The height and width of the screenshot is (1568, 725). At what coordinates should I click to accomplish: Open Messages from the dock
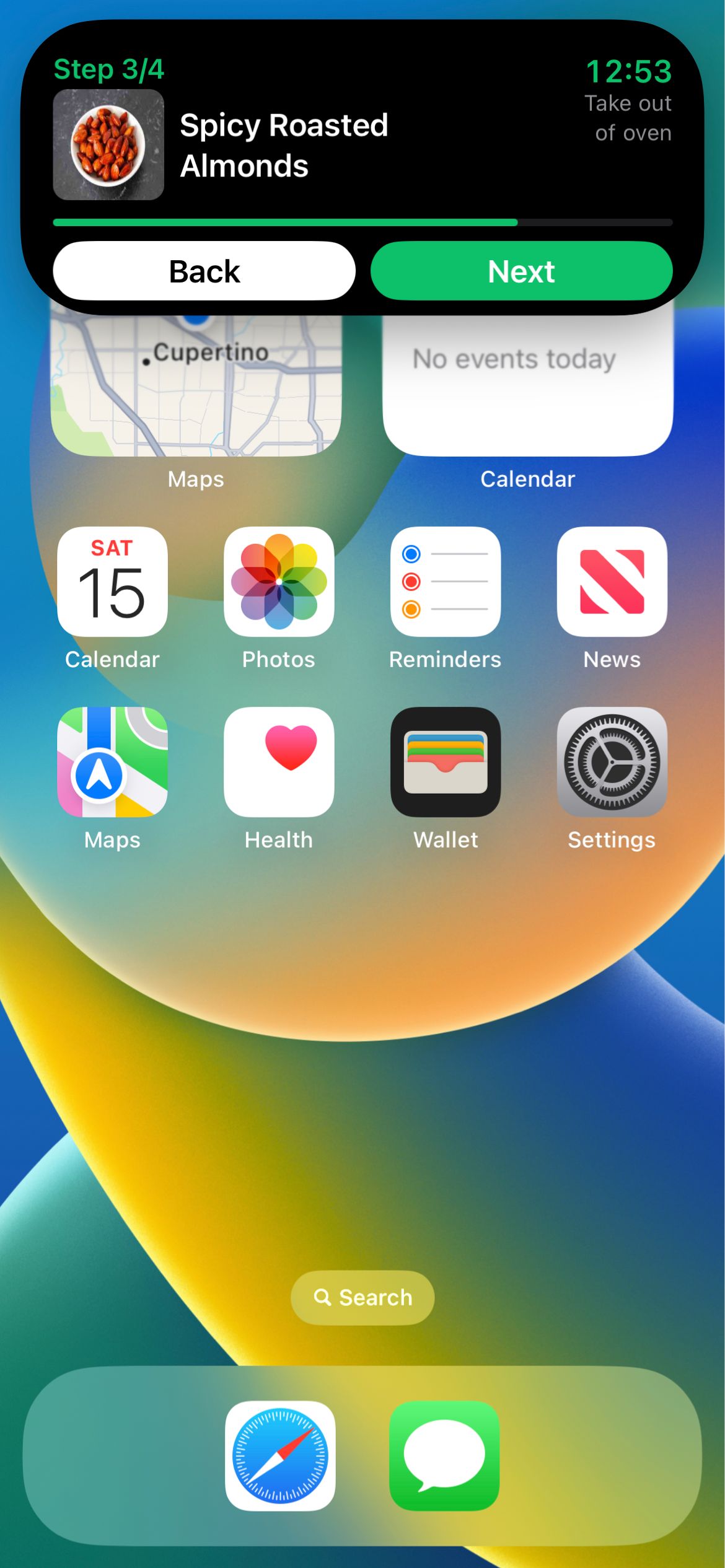coord(444,1455)
